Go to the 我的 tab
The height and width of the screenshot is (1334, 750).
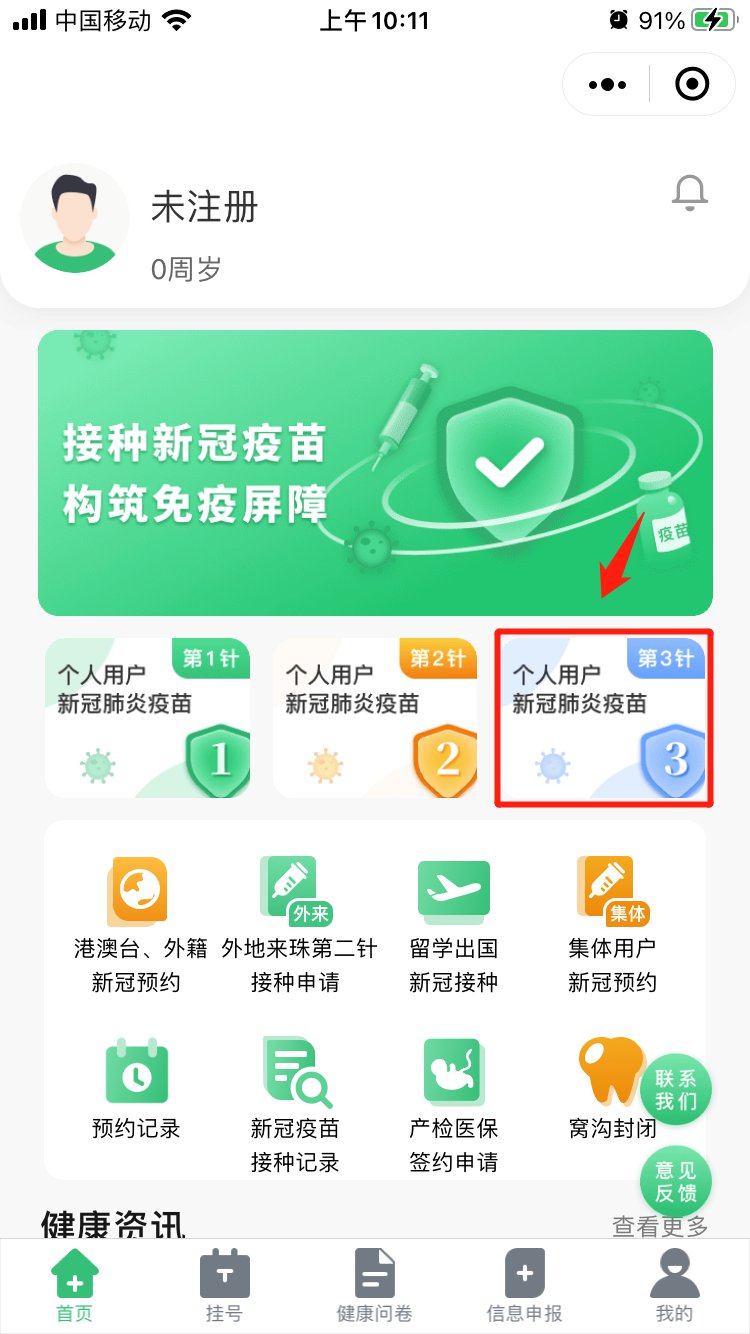[674, 1286]
